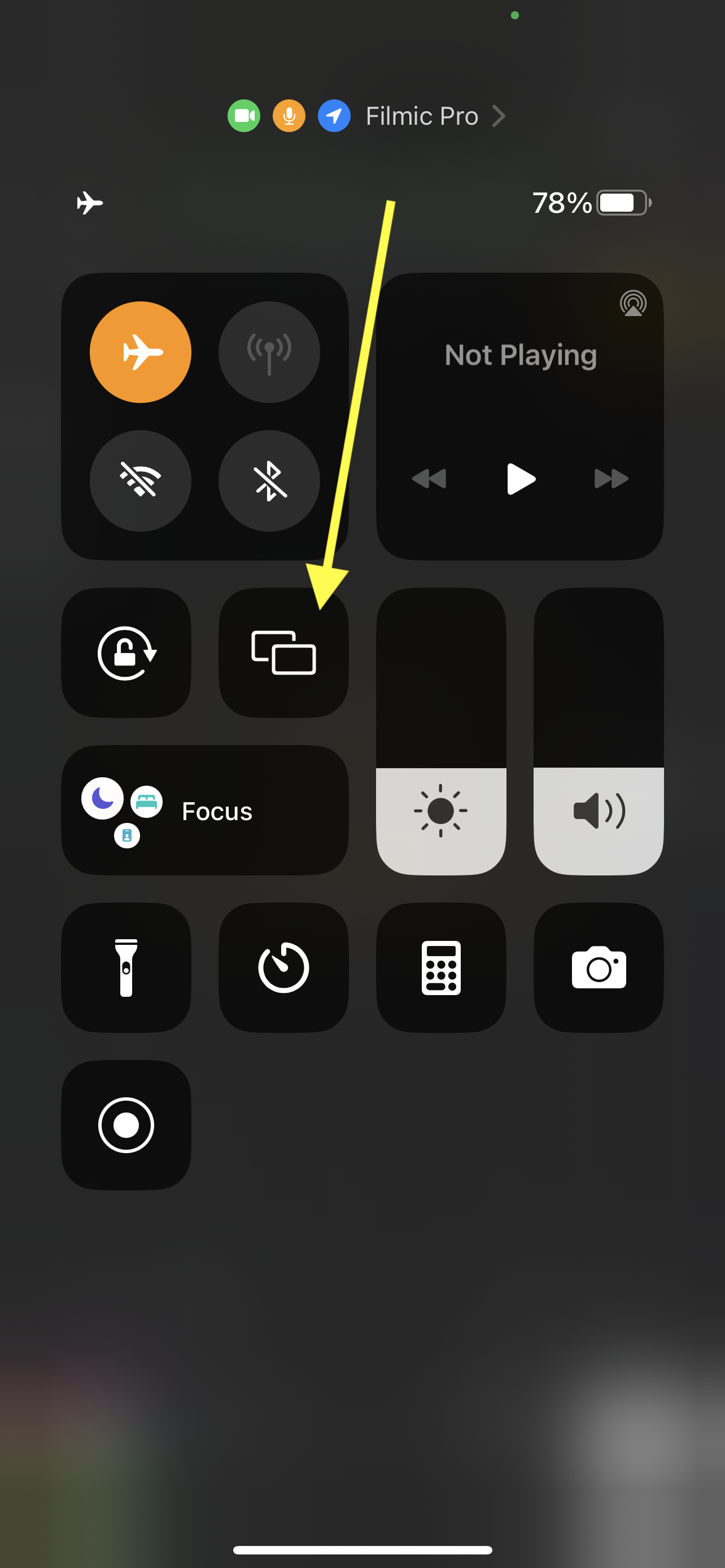
Task: Open Filmic Pro recent access details
Action: pos(366,116)
